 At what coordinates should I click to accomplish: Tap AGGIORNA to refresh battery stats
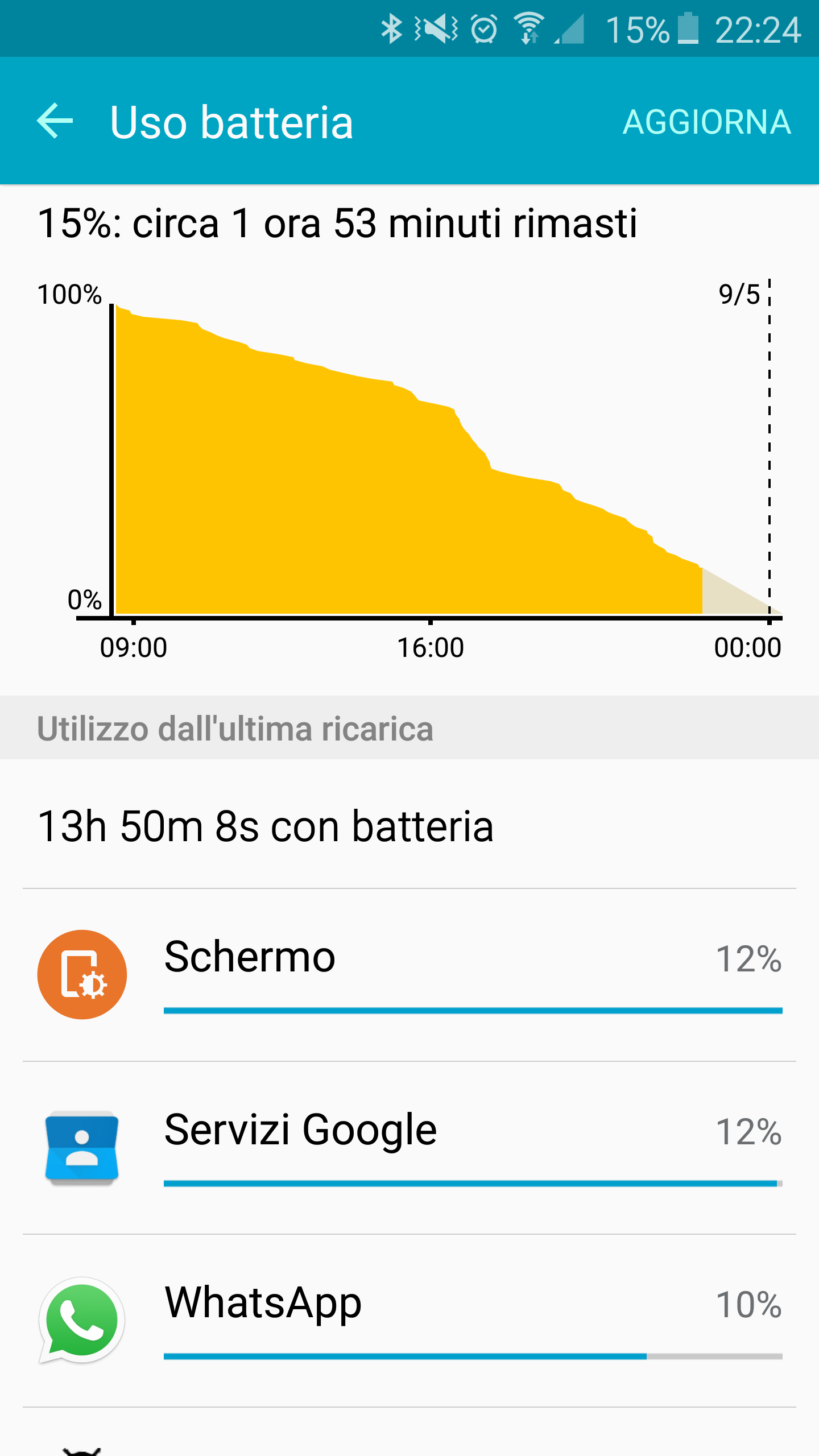[x=706, y=122]
